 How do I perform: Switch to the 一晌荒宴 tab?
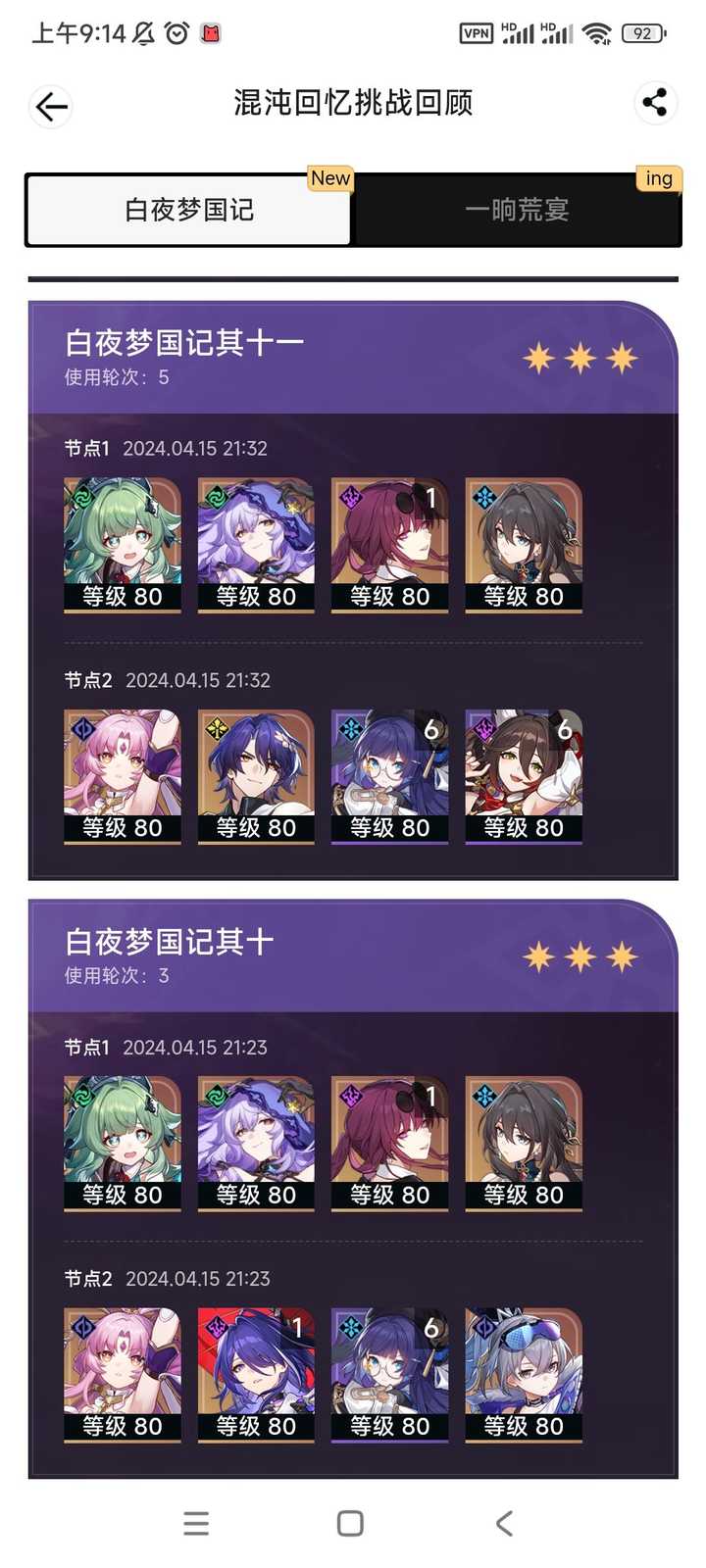pyautogui.click(x=517, y=210)
